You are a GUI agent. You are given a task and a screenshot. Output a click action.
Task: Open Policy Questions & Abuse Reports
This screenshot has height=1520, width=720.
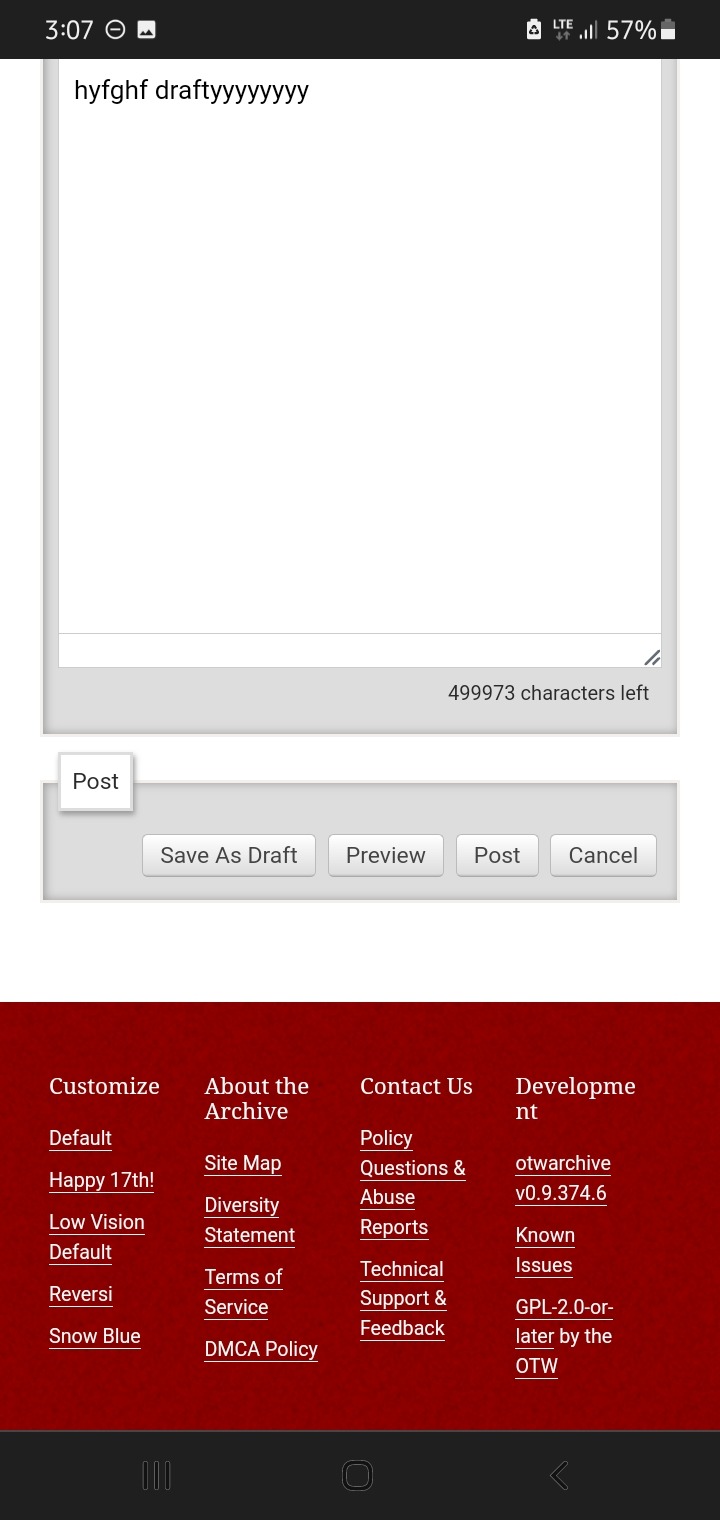[x=412, y=1182]
